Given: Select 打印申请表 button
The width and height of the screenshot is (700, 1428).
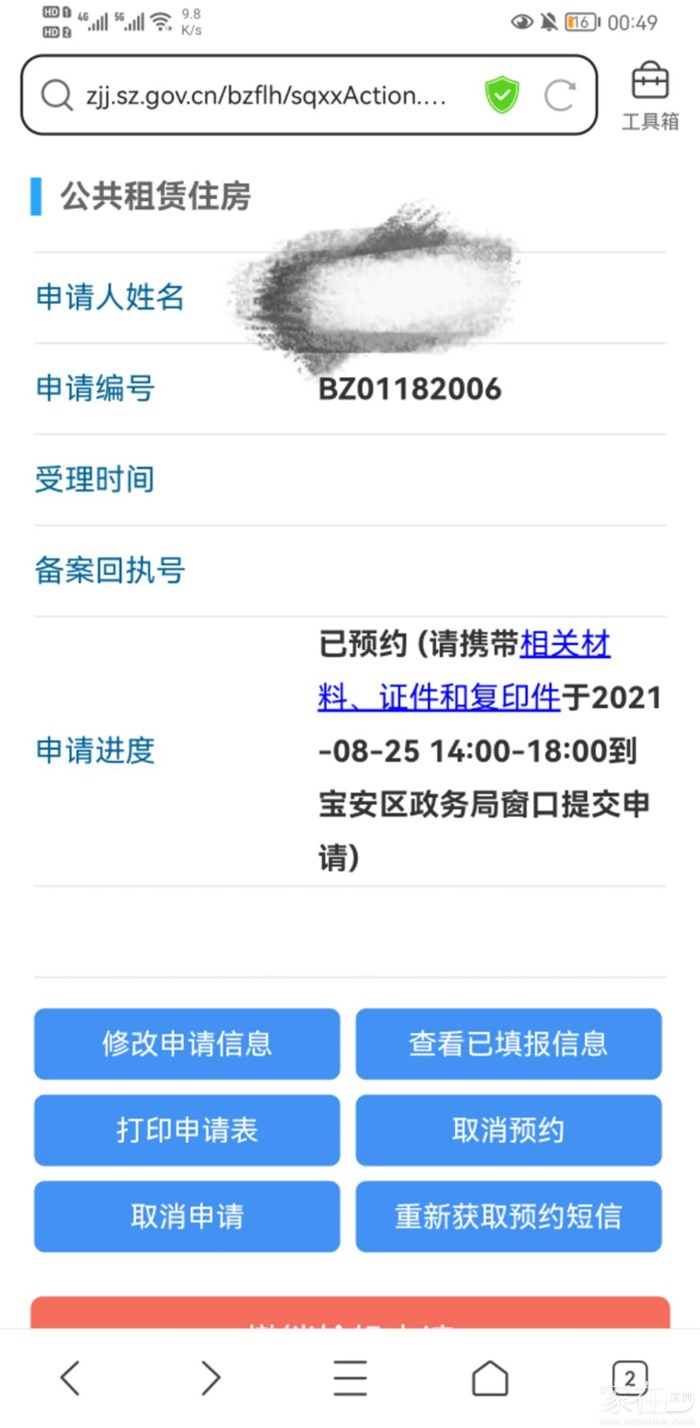Looking at the screenshot, I should click(x=187, y=1130).
